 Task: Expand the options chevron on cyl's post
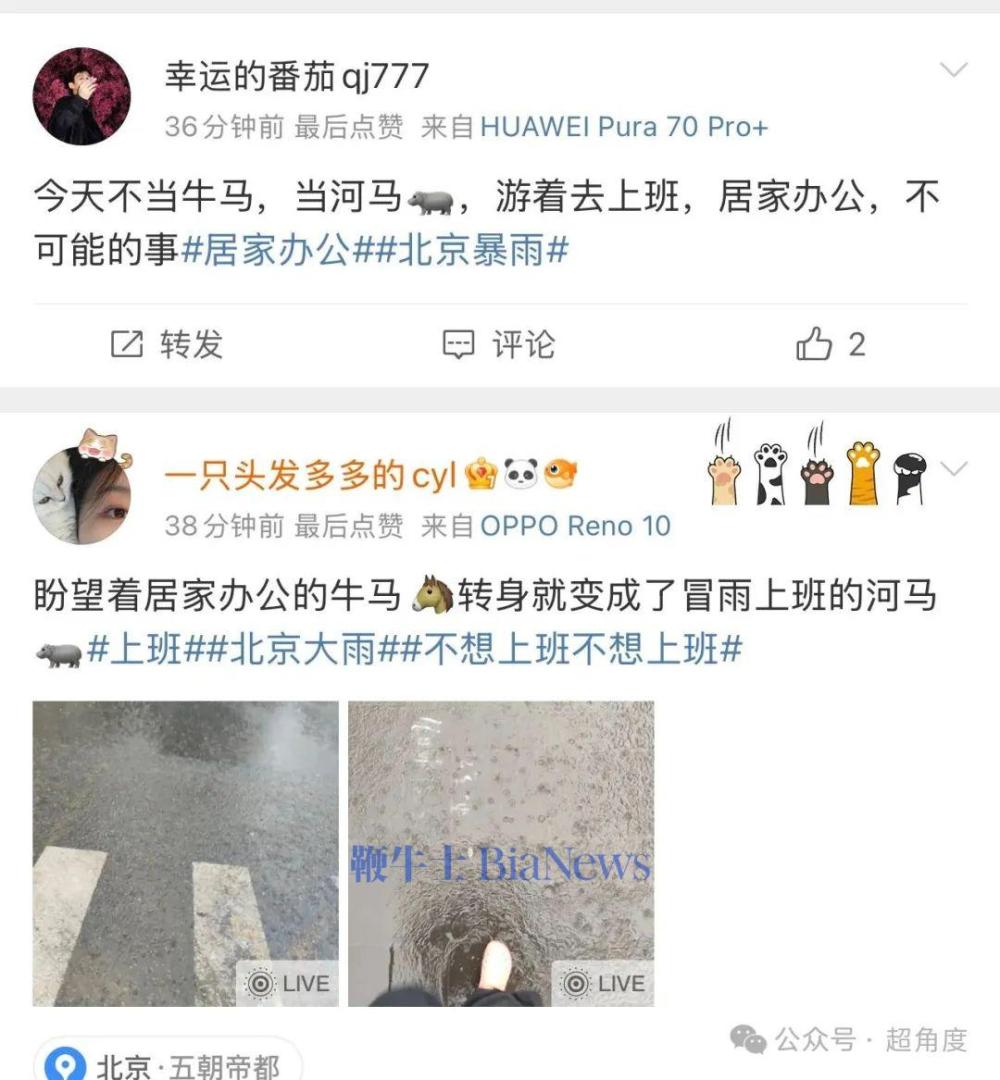(x=955, y=468)
